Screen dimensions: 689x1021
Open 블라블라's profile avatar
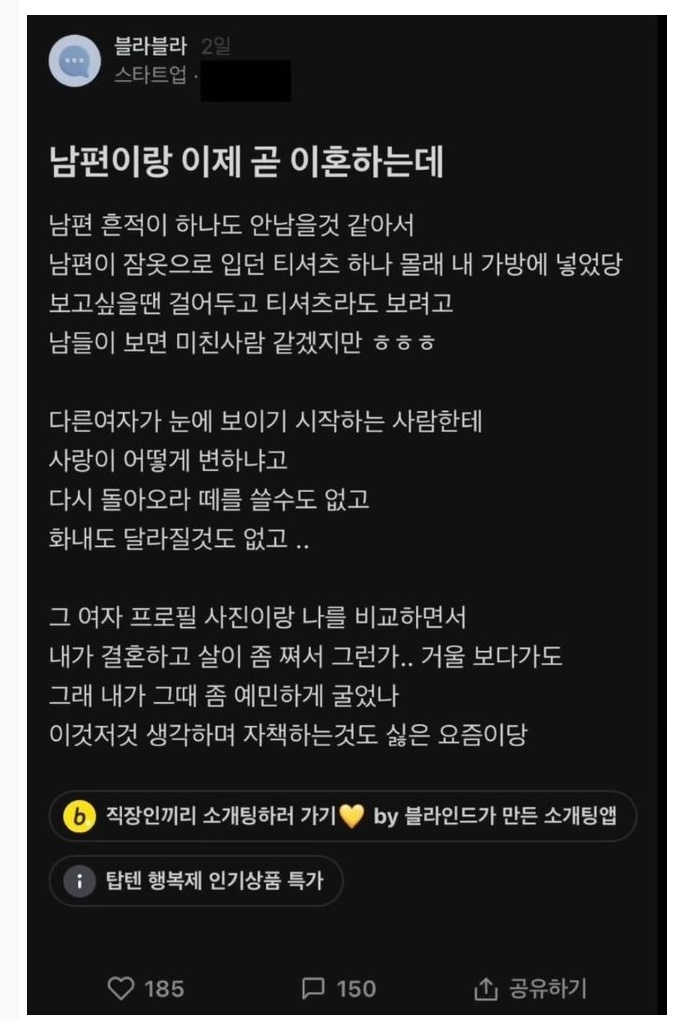coord(75,61)
